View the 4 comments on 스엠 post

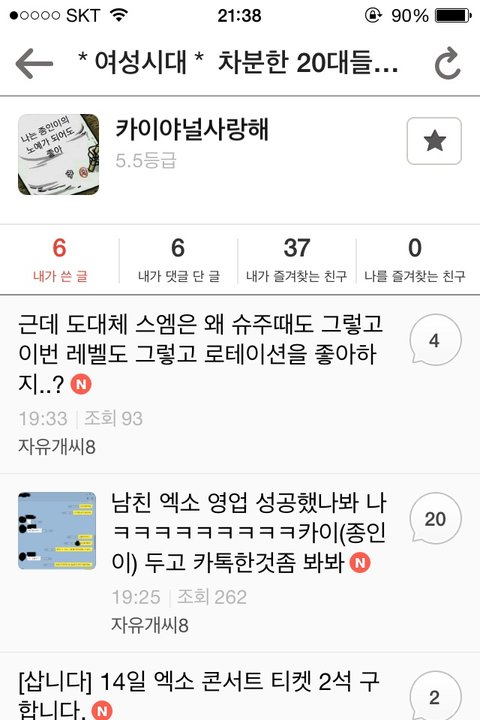435,340
